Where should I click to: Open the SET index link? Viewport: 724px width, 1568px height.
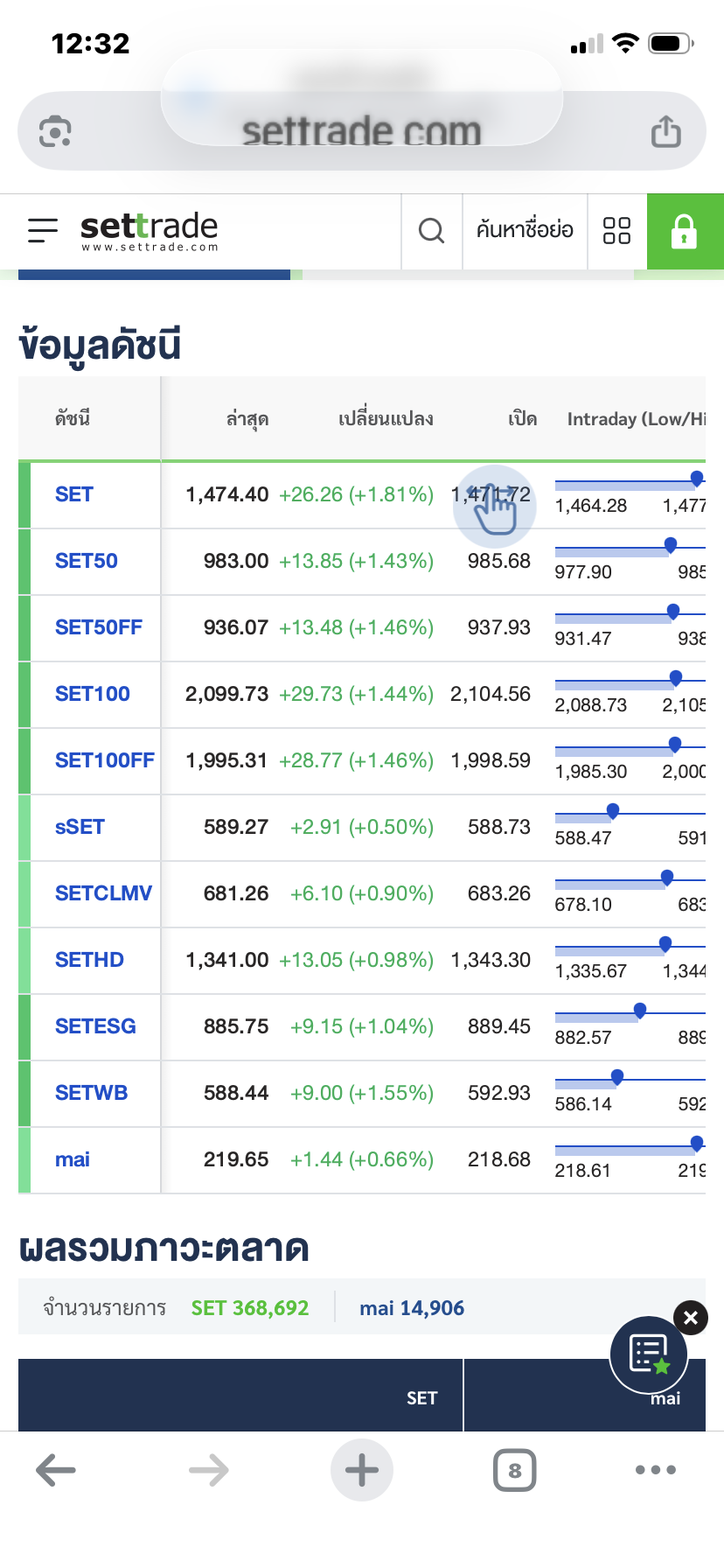tap(74, 494)
